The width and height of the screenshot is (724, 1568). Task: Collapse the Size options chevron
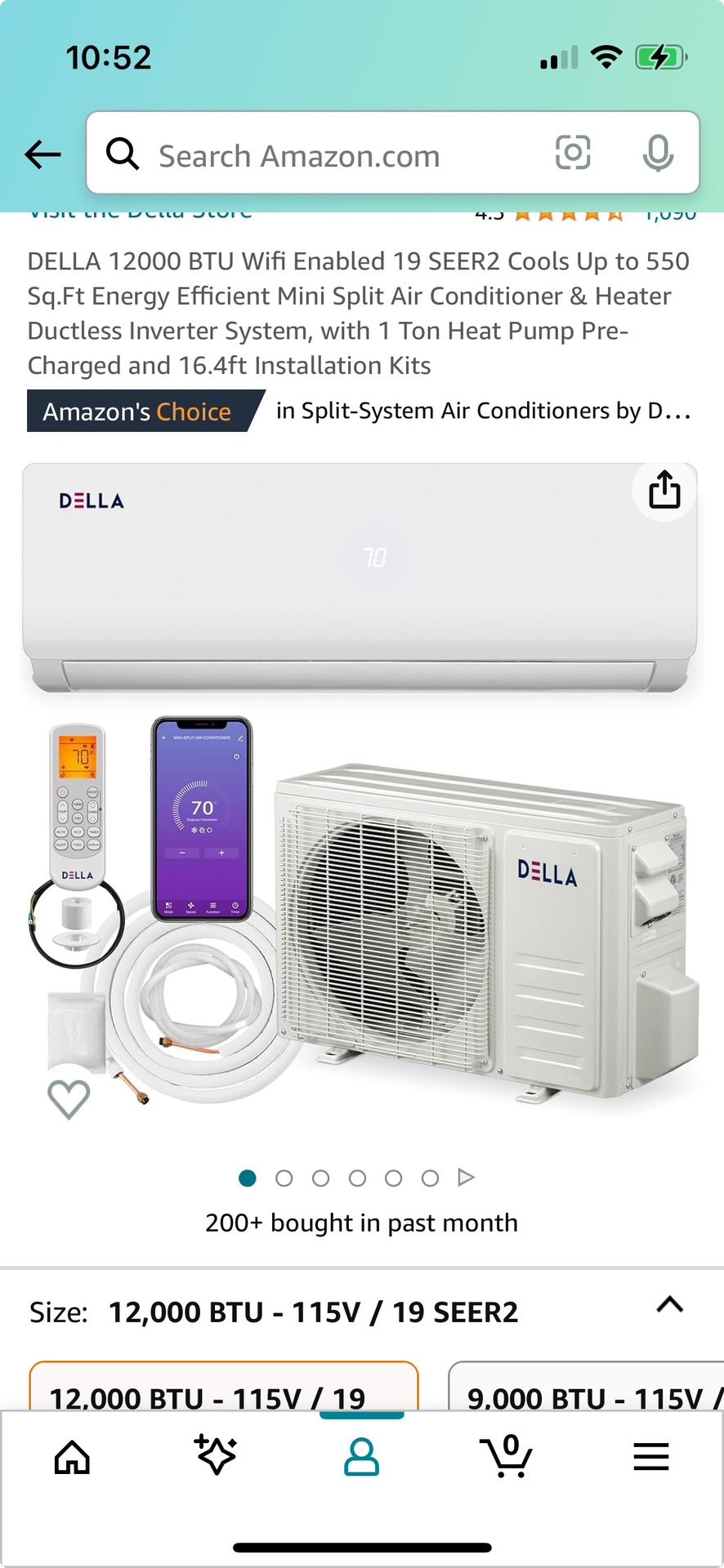669,1304
